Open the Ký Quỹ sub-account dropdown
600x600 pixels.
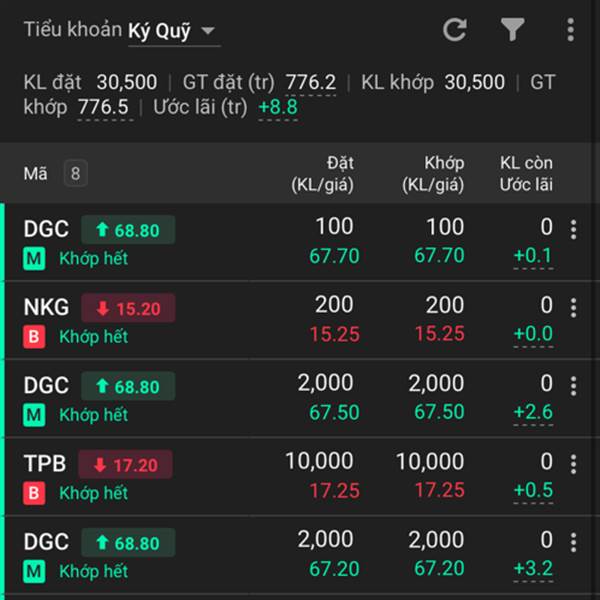pyautogui.click(x=173, y=30)
